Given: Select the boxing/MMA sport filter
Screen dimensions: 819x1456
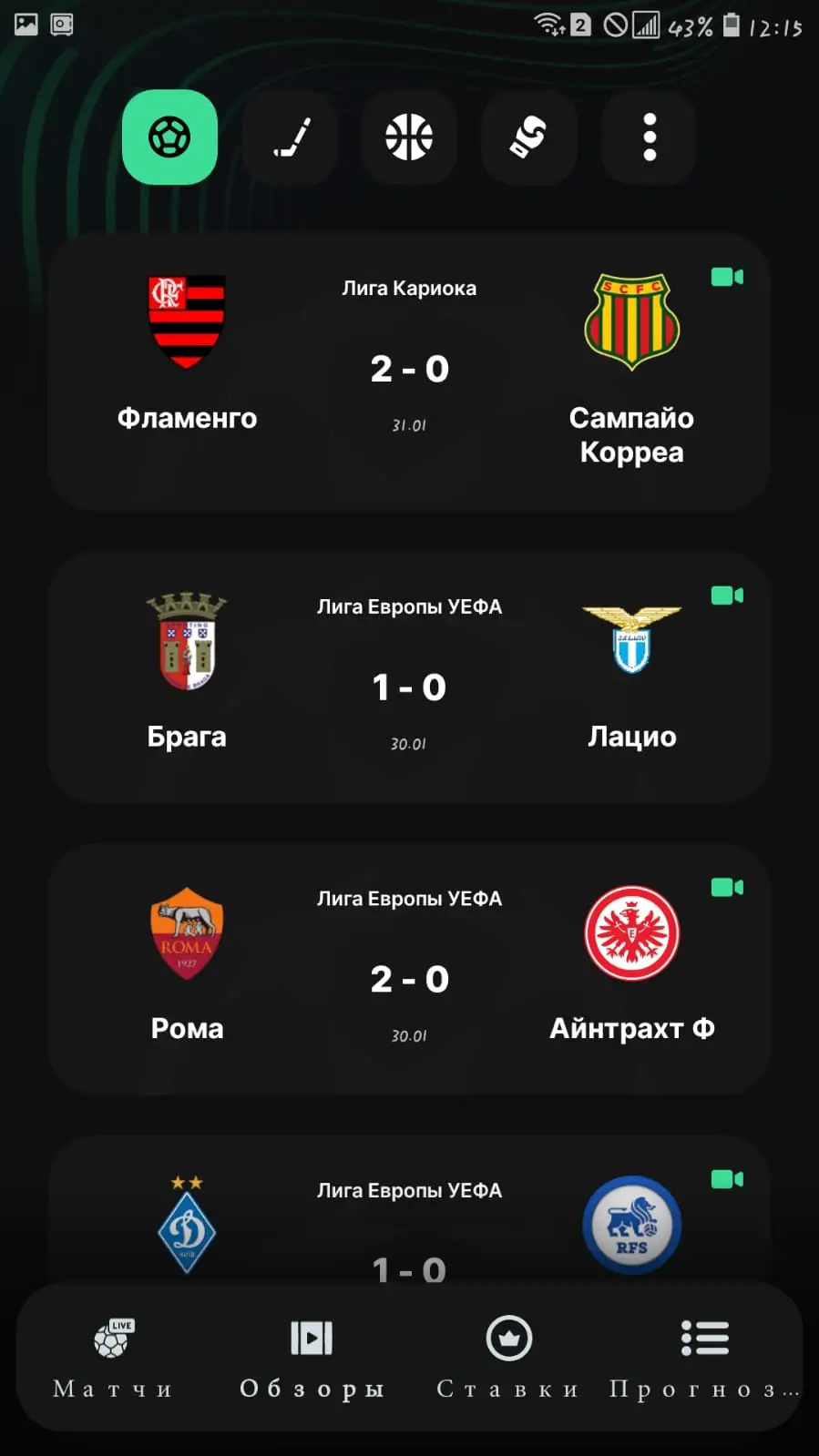Looking at the screenshot, I should pyautogui.click(x=529, y=137).
